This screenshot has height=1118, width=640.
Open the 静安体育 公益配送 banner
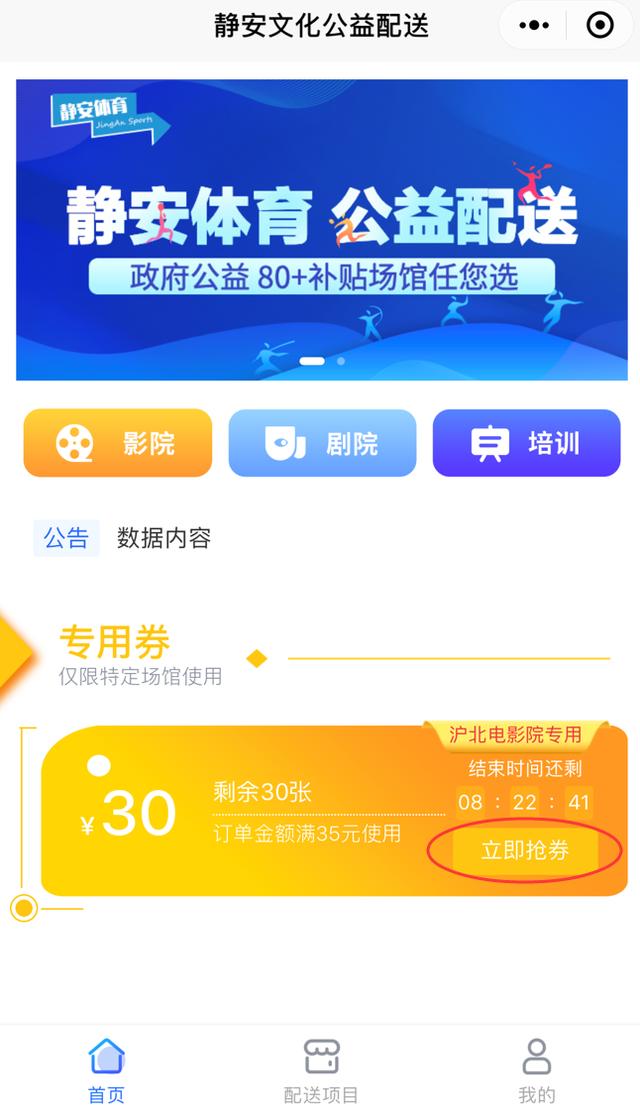pyautogui.click(x=321, y=229)
